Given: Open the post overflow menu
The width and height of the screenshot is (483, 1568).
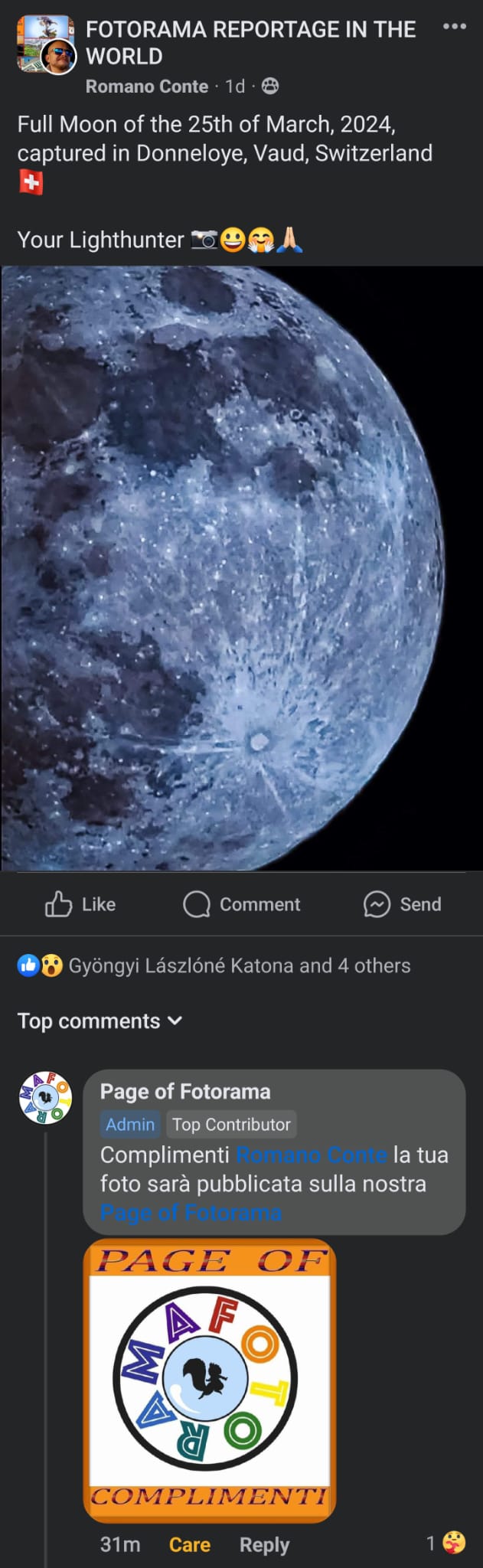Looking at the screenshot, I should 454,28.
